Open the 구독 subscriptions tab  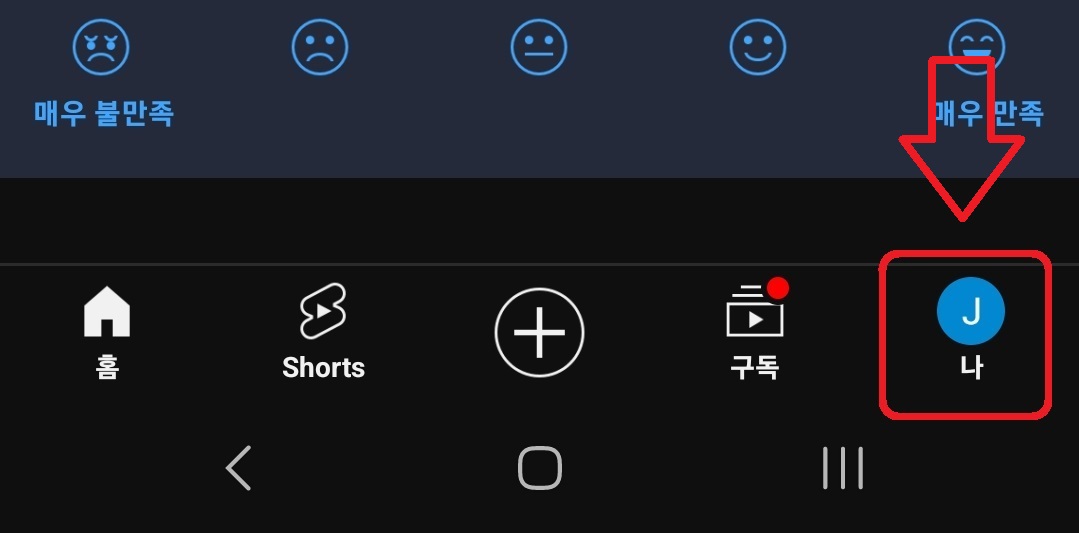point(755,332)
